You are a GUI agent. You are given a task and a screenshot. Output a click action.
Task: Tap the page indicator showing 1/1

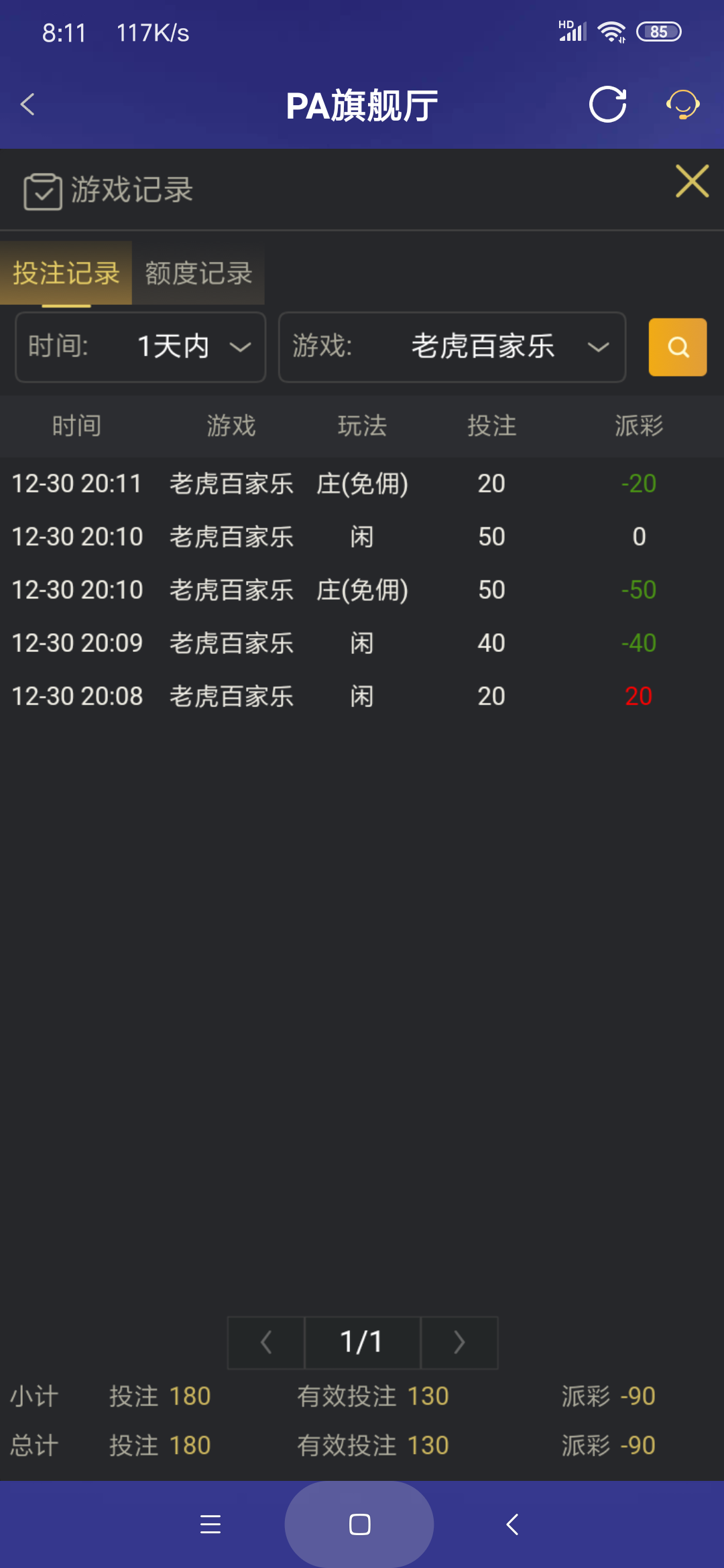click(x=362, y=1342)
